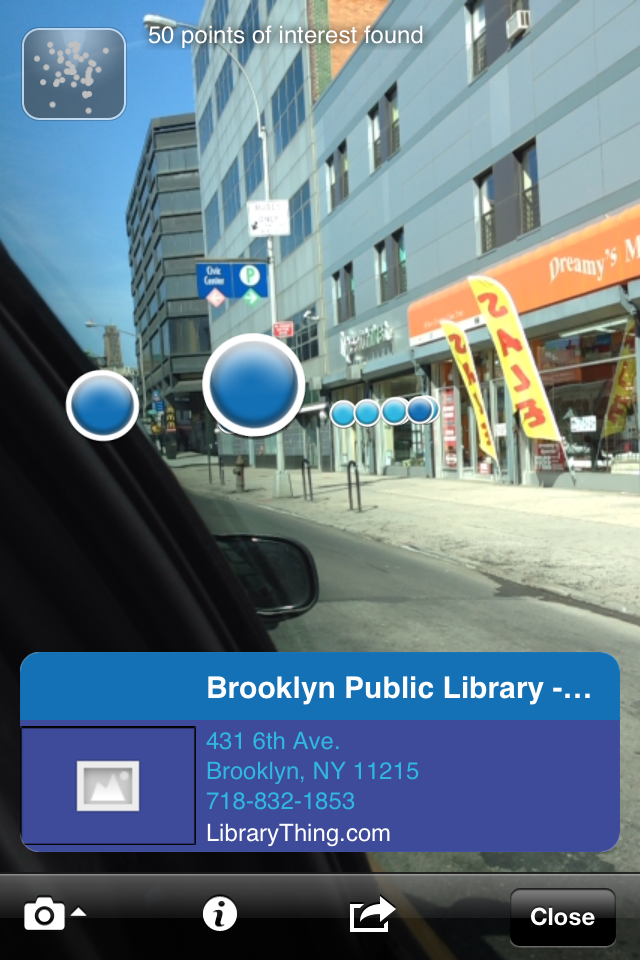Open the 431 6th Ave. address link
The width and height of the screenshot is (640, 960).
(x=273, y=741)
